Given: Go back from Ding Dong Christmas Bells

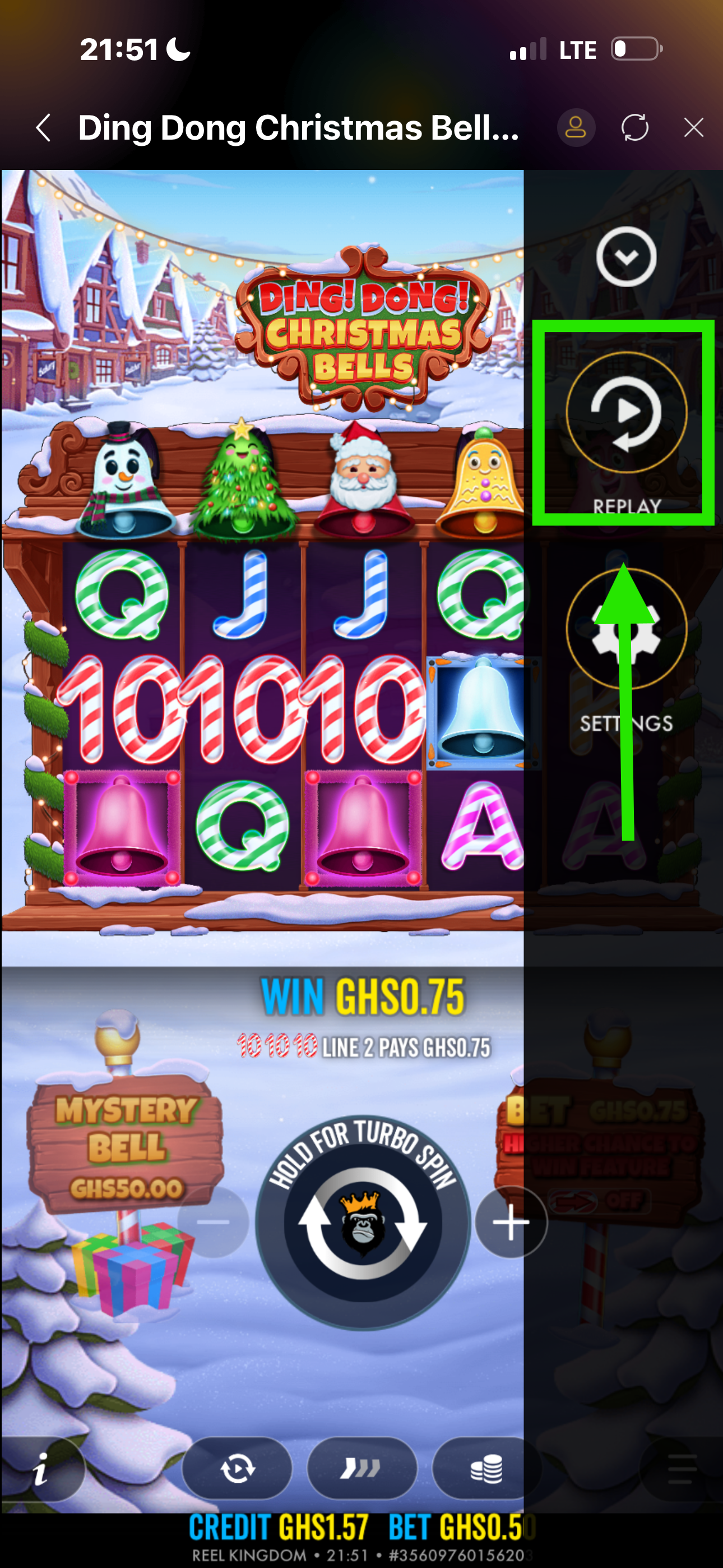Looking at the screenshot, I should click(x=43, y=128).
